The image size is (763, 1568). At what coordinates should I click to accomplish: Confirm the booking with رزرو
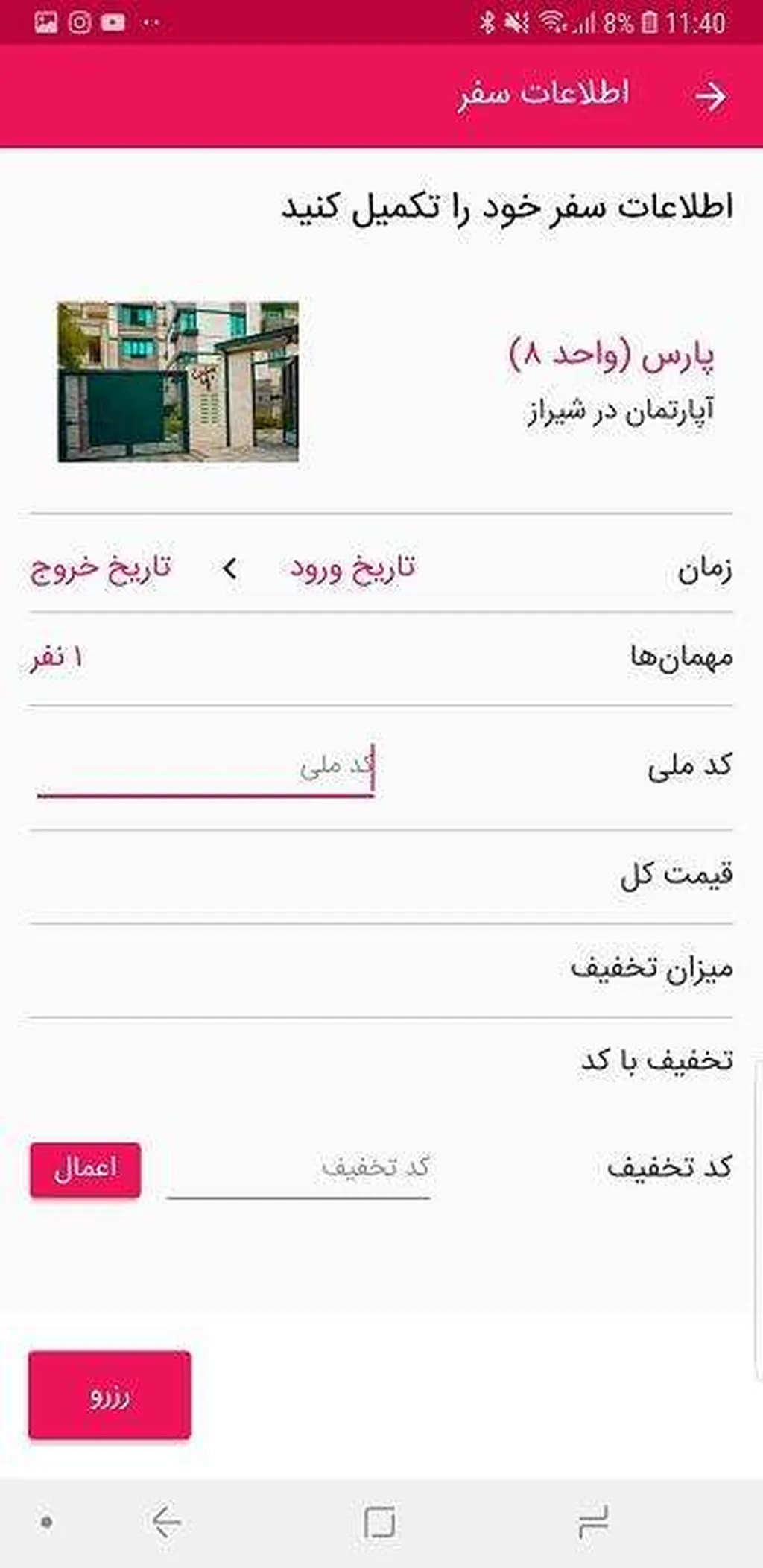(x=110, y=1395)
